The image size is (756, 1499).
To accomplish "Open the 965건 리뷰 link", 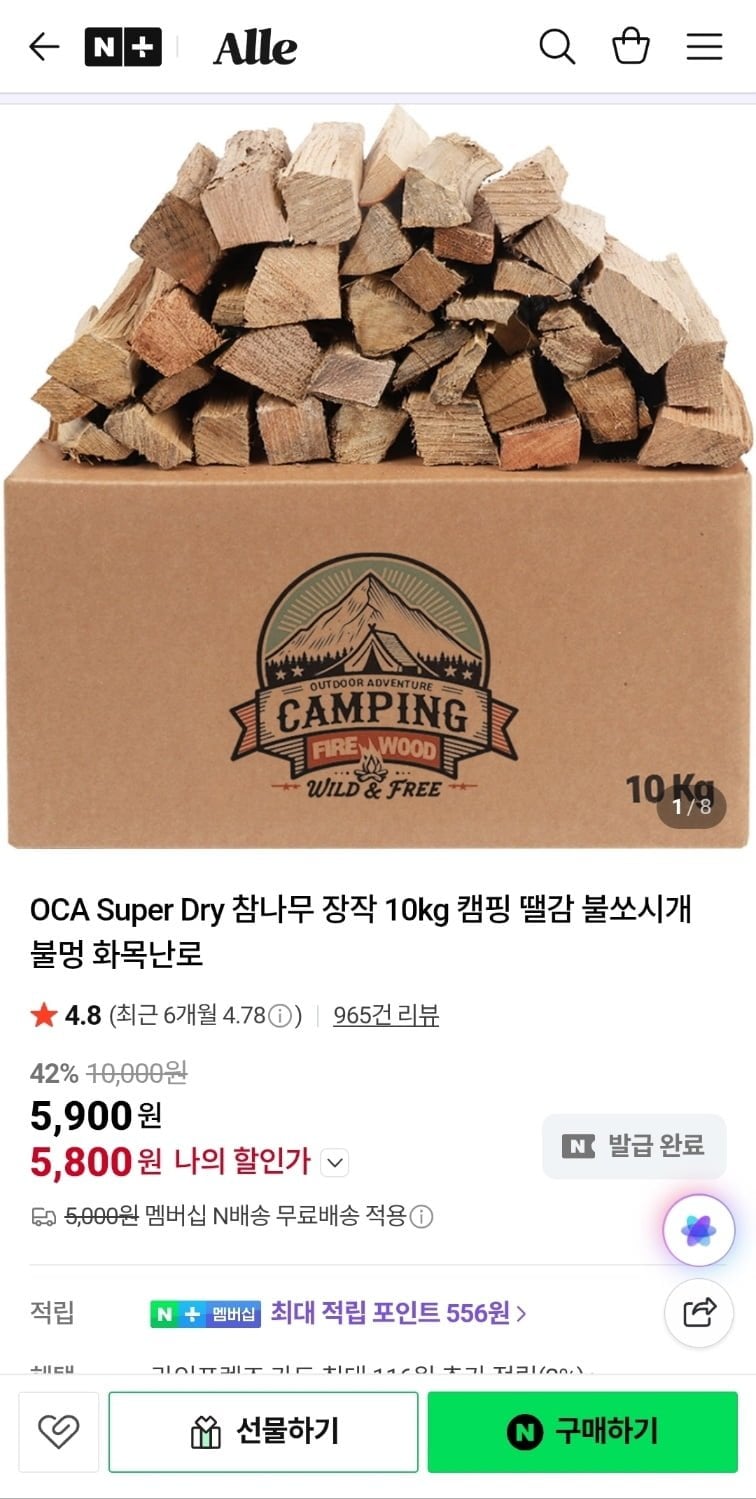I will [x=386, y=1015].
